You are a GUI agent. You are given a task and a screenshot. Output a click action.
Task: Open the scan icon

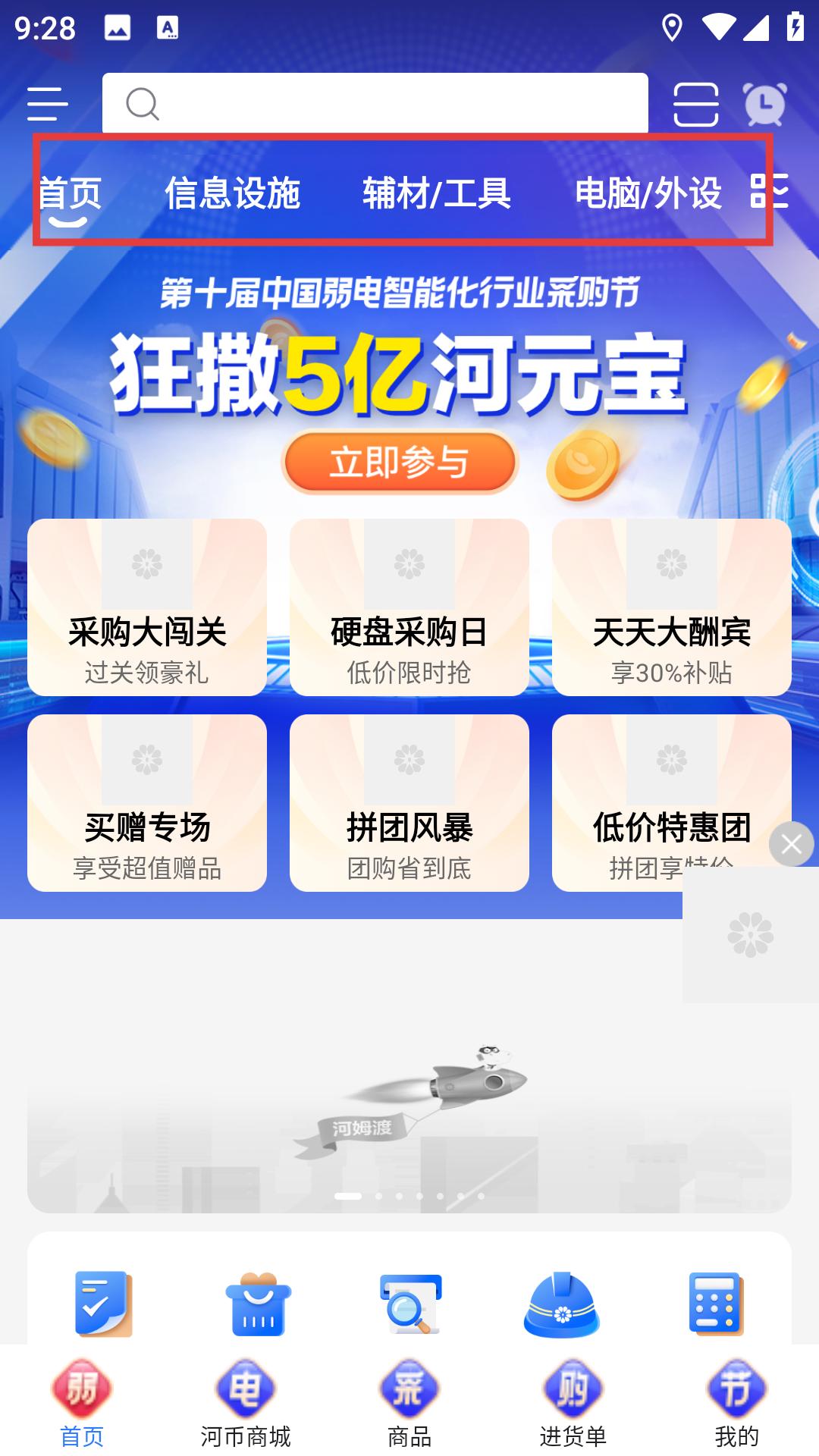tap(695, 103)
